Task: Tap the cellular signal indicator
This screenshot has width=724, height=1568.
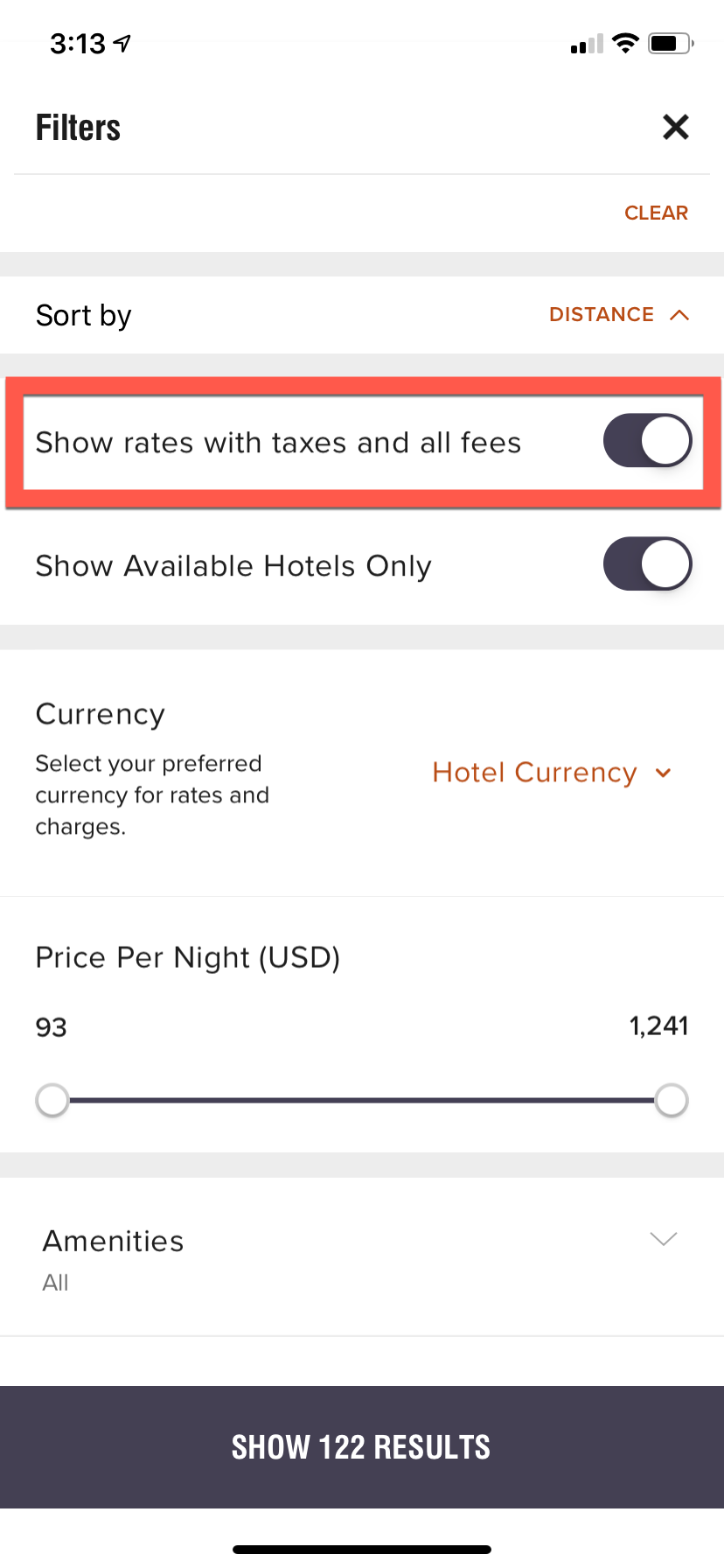Action: click(586, 44)
